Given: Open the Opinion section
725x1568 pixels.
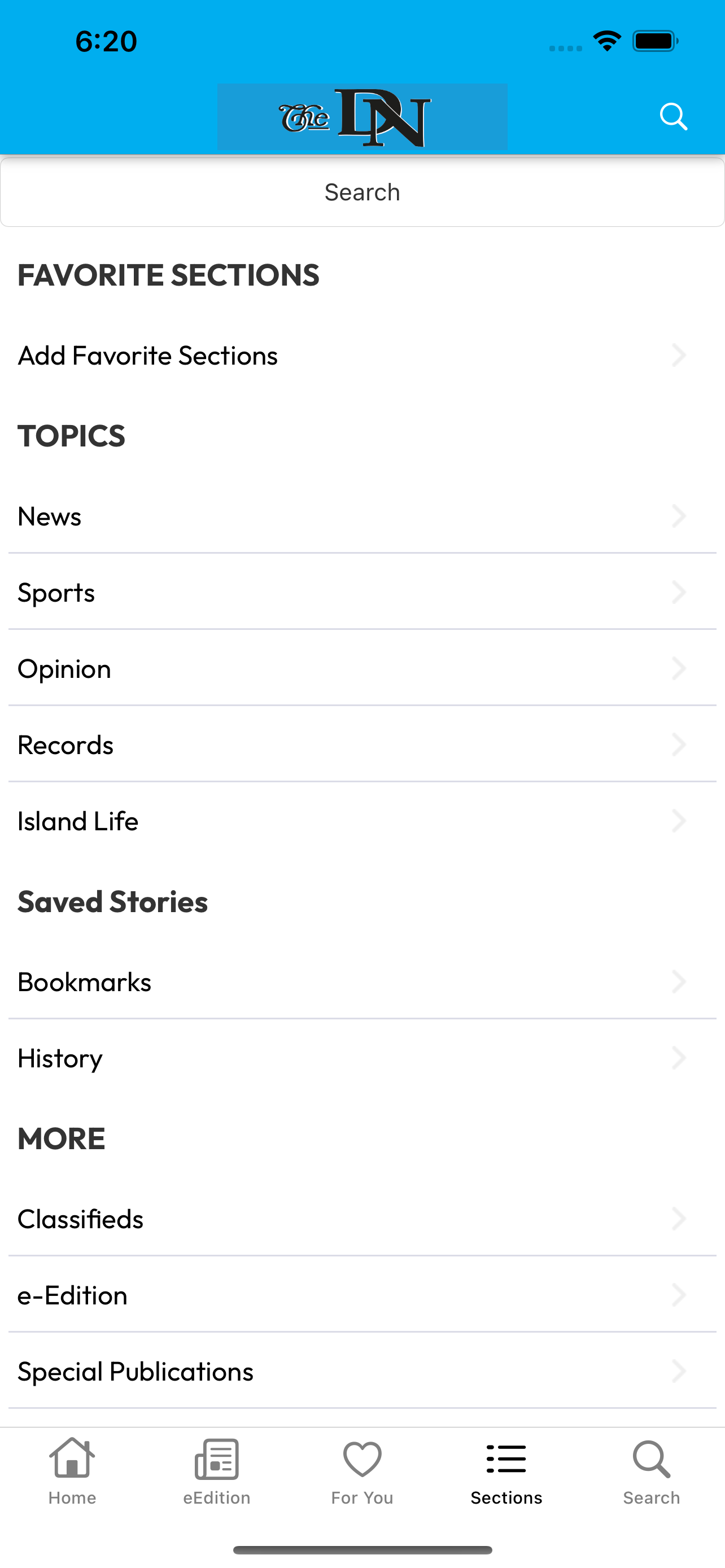Looking at the screenshot, I should point(362,668).
